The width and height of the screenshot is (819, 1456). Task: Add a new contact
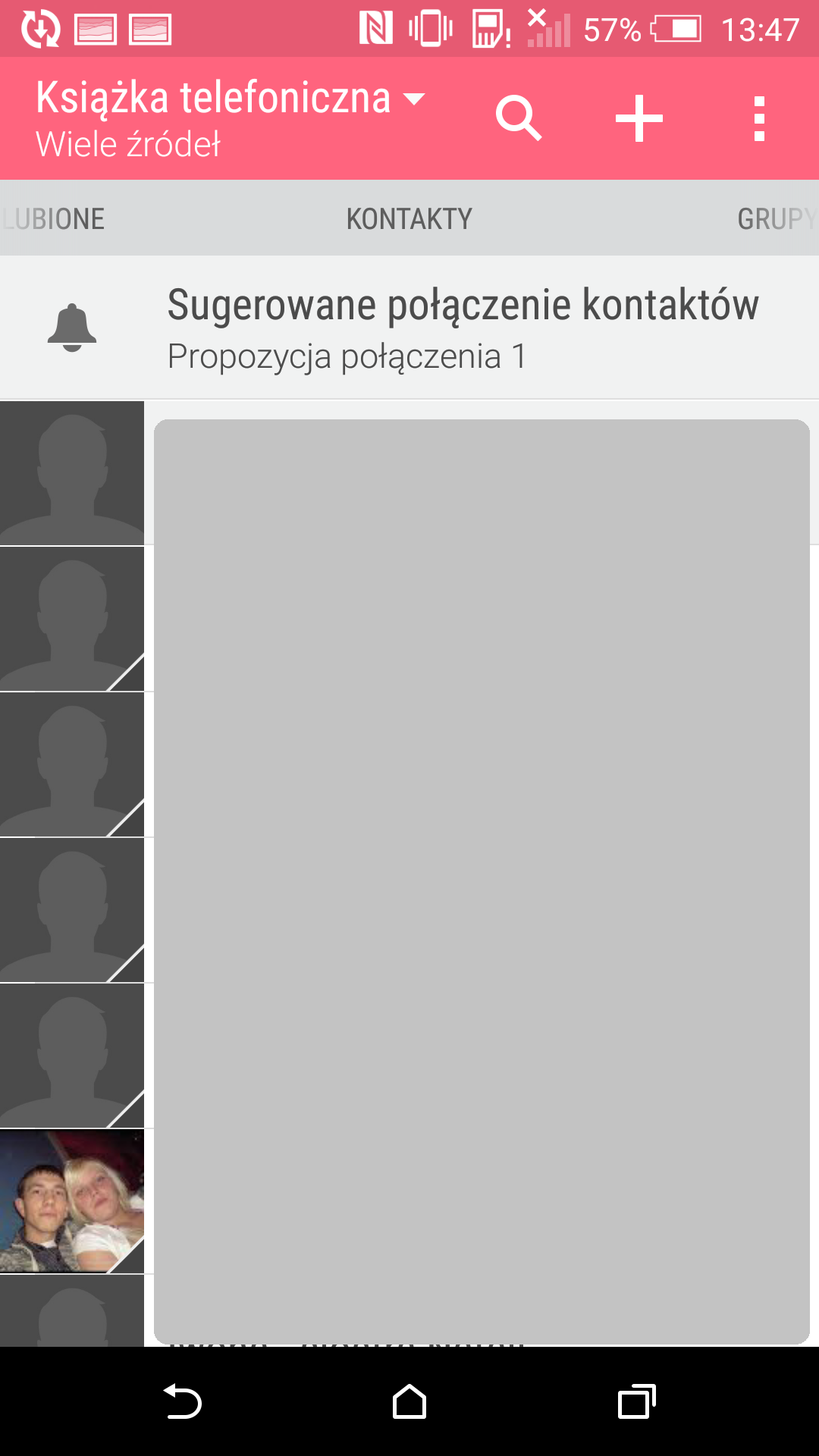[x=639, y=118]
